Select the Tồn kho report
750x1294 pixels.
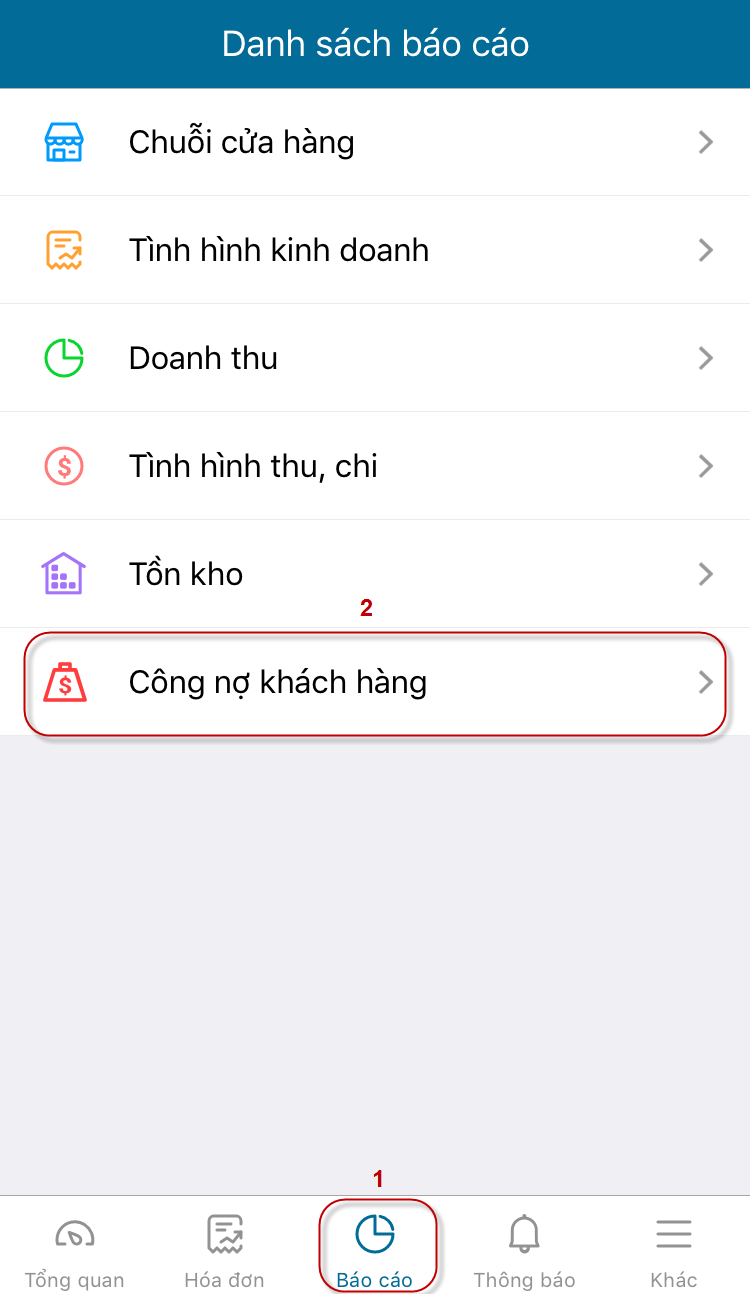point(375,574)
